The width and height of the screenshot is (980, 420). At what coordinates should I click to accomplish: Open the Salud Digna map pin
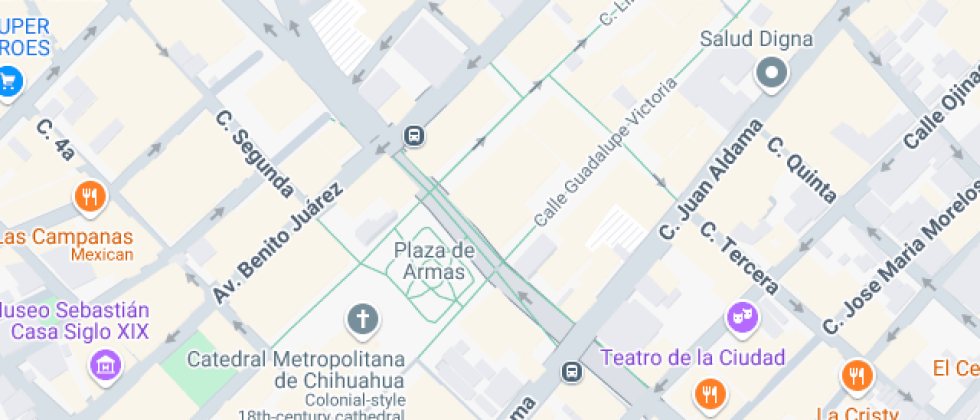click(x=771, y=72)
